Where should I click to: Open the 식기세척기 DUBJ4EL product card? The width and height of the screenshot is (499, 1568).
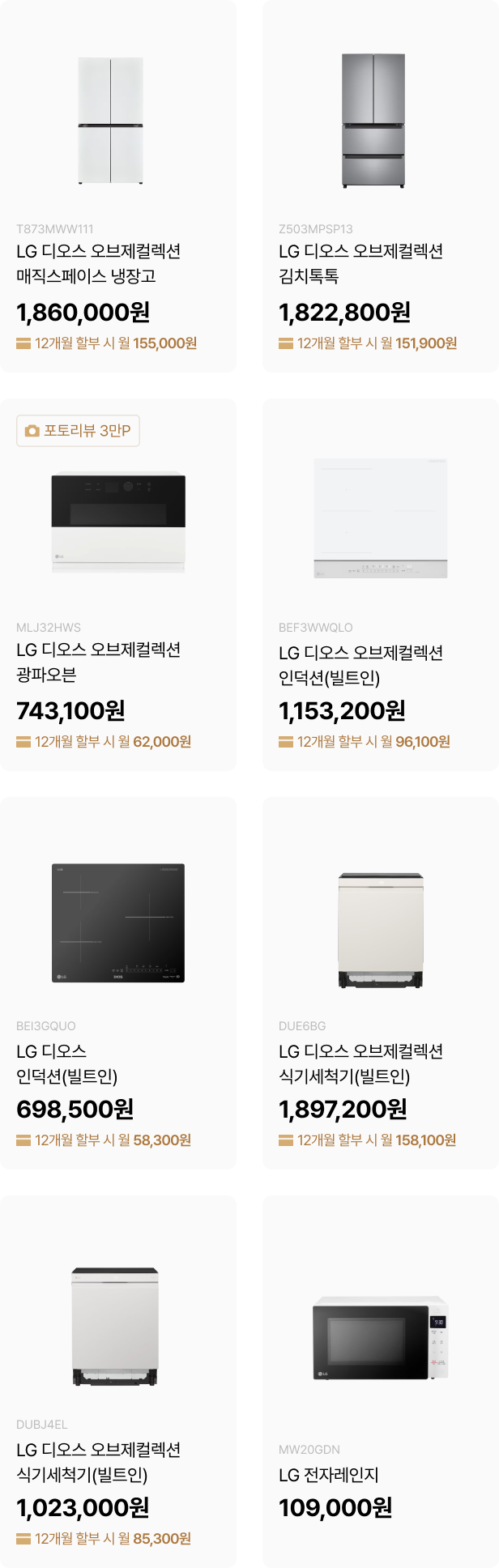click(x=118, y=1382)
